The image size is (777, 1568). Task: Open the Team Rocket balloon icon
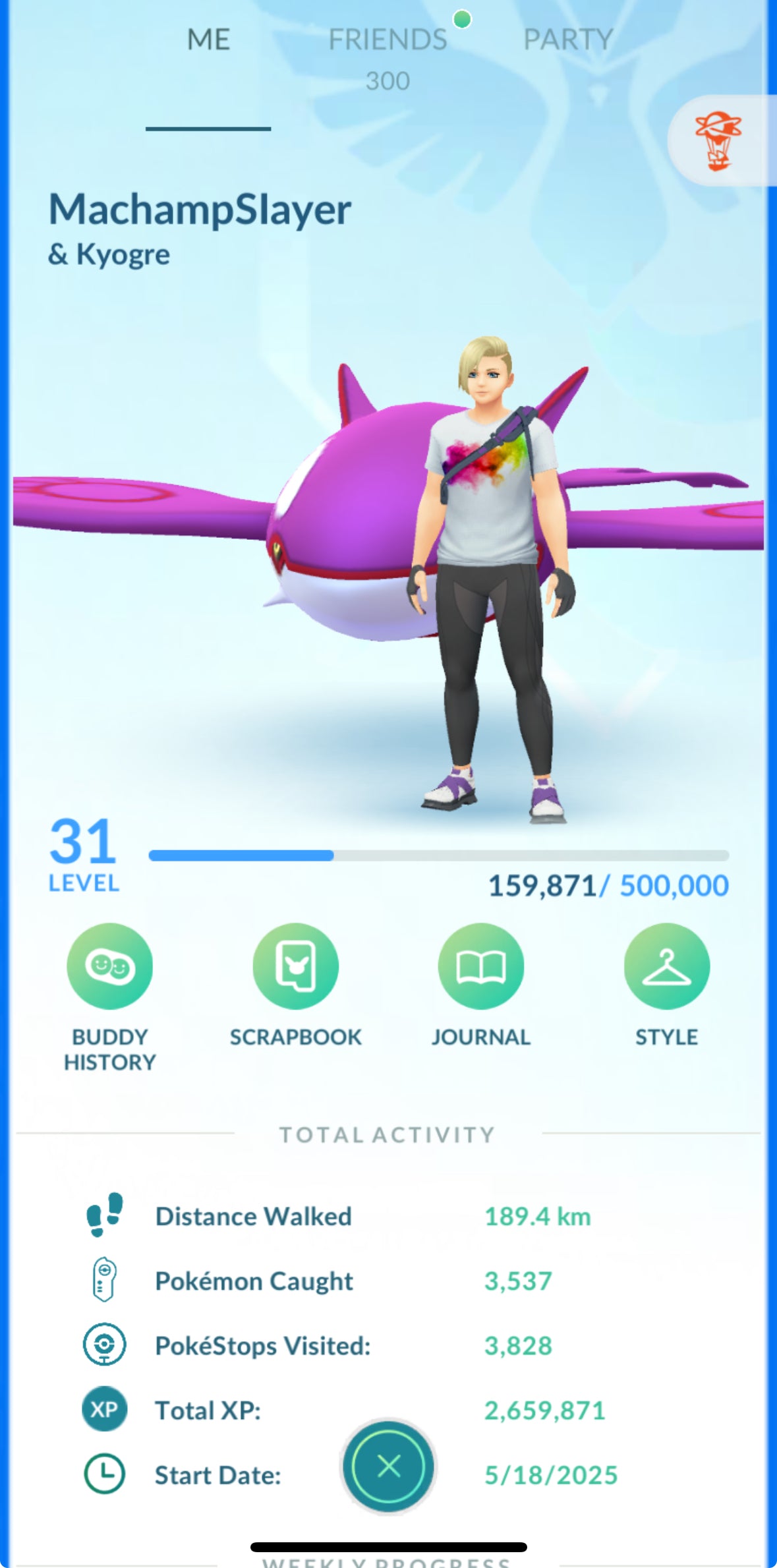click(718, 140)
